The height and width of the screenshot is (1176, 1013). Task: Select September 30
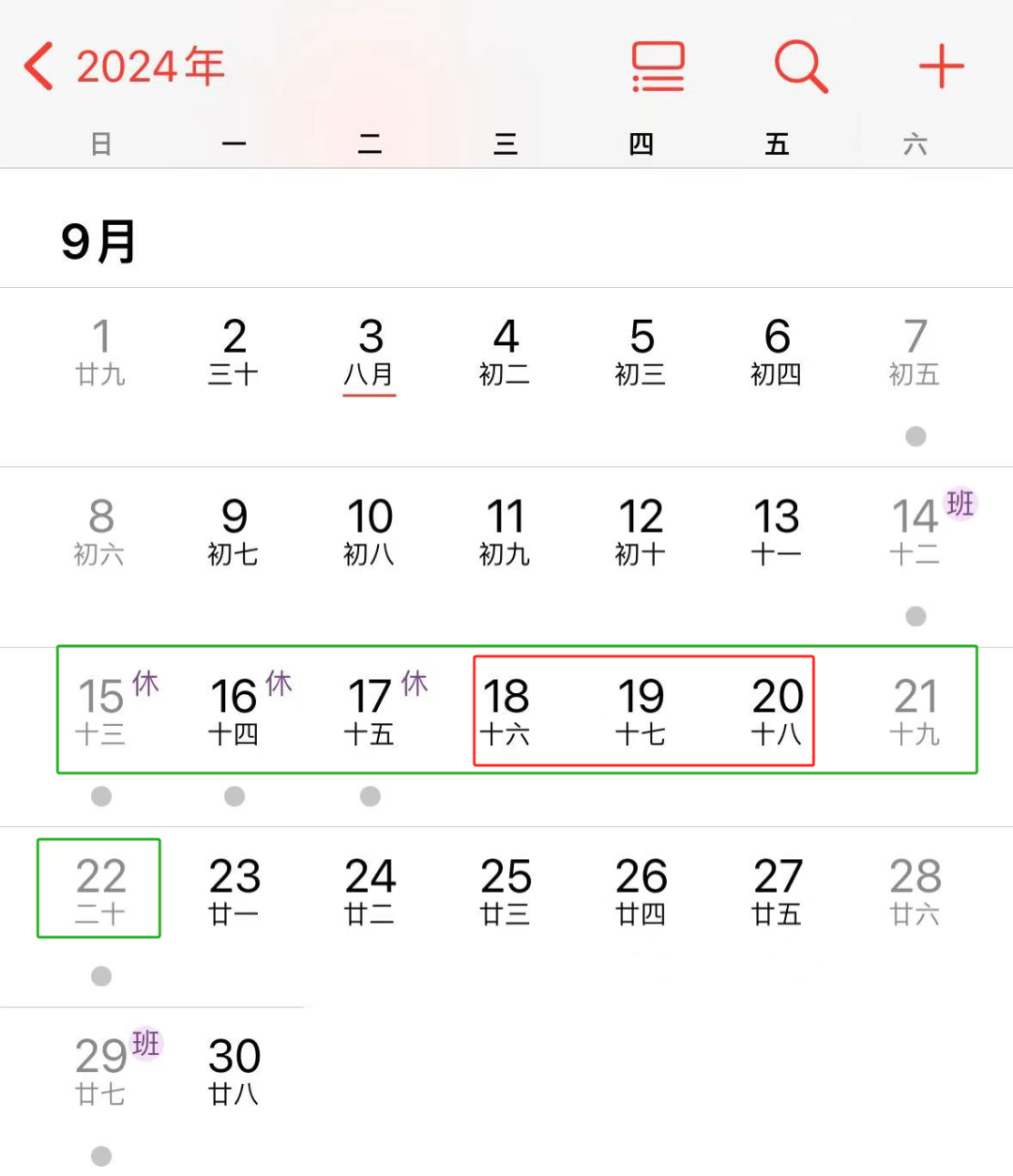pyautogui.click(x=234, y=1069)
